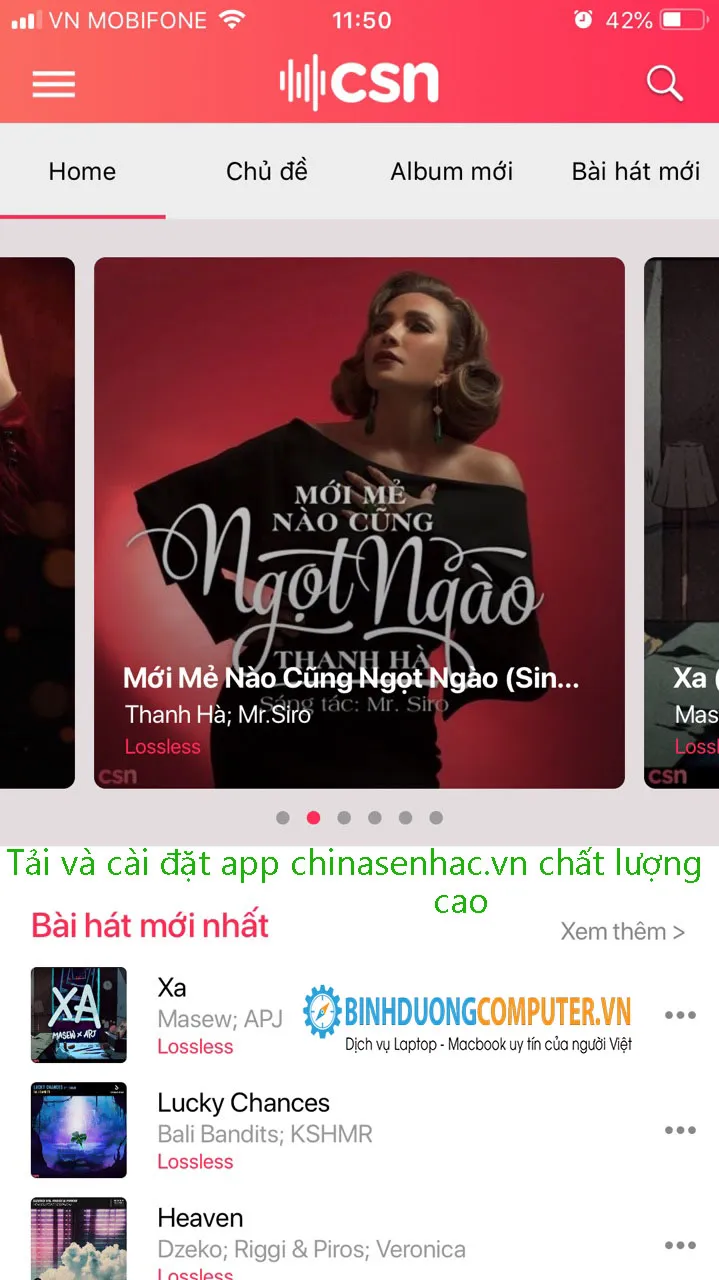Switch to the Bài hát mới tab
Screen dimensions: 719x1280
point(636,171)
